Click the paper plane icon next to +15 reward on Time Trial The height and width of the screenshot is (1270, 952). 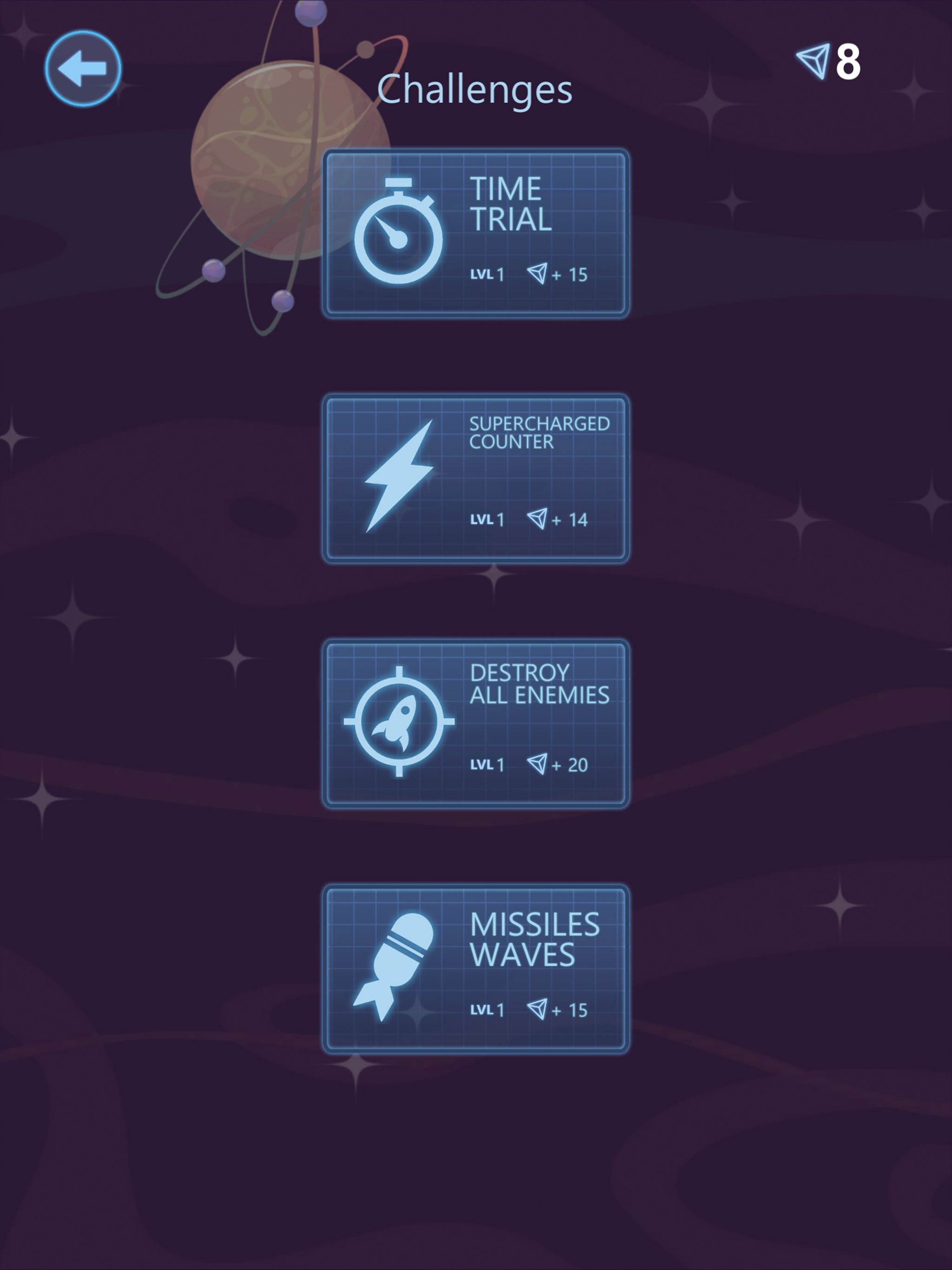539,274
